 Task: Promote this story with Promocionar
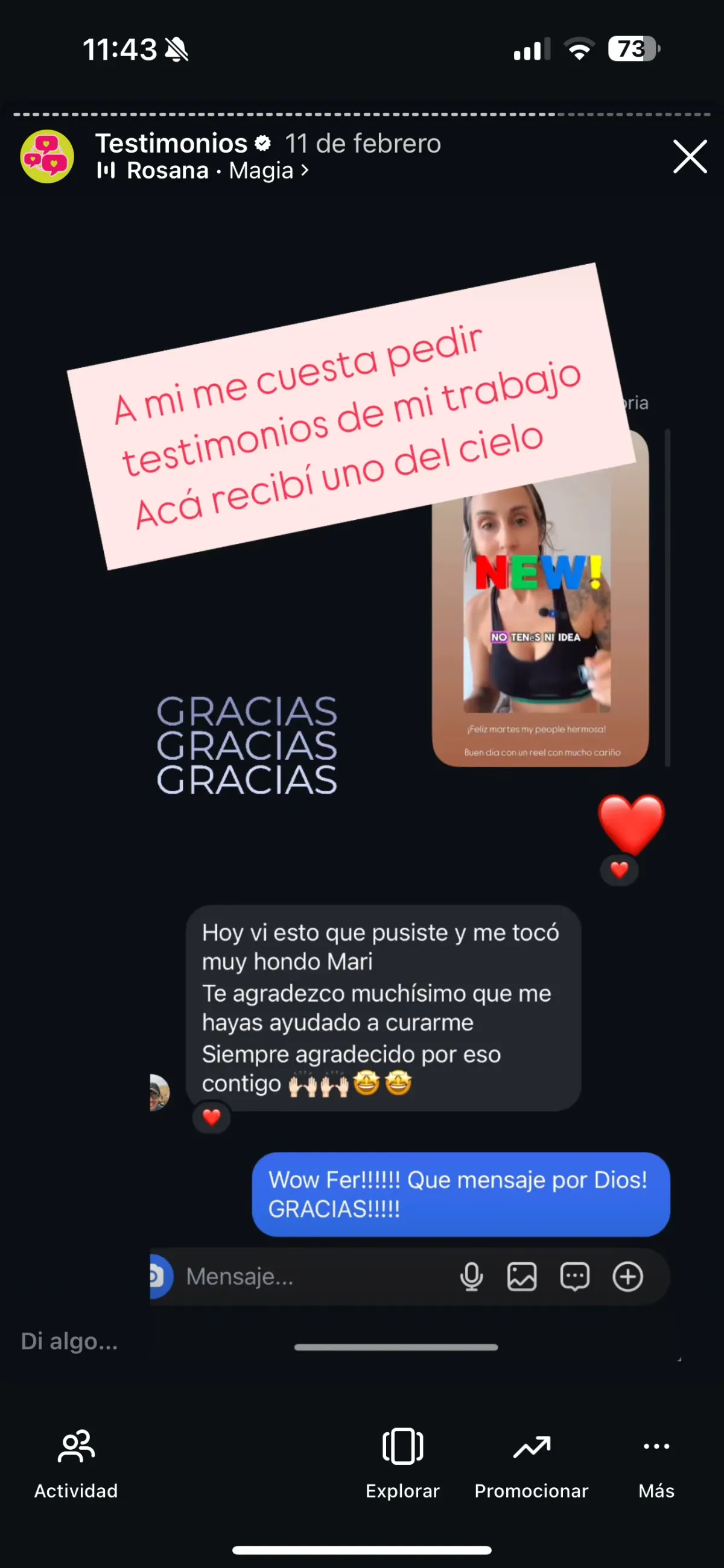click(531, 1462)
